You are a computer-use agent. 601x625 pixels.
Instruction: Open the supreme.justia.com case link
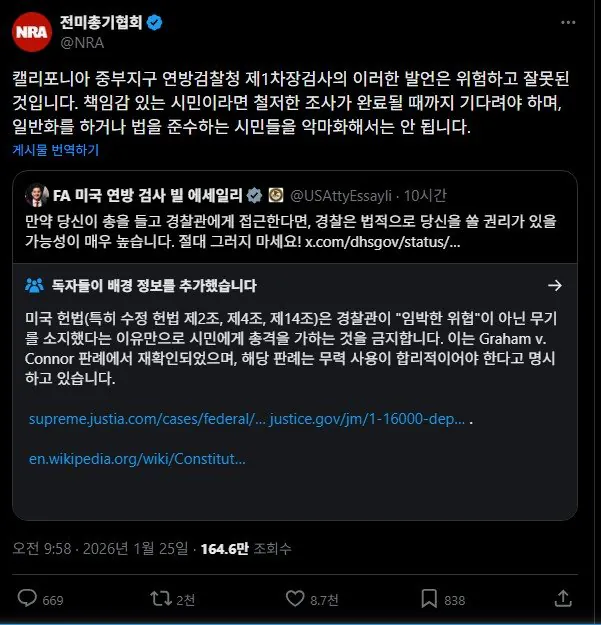(x=132, y=421)
